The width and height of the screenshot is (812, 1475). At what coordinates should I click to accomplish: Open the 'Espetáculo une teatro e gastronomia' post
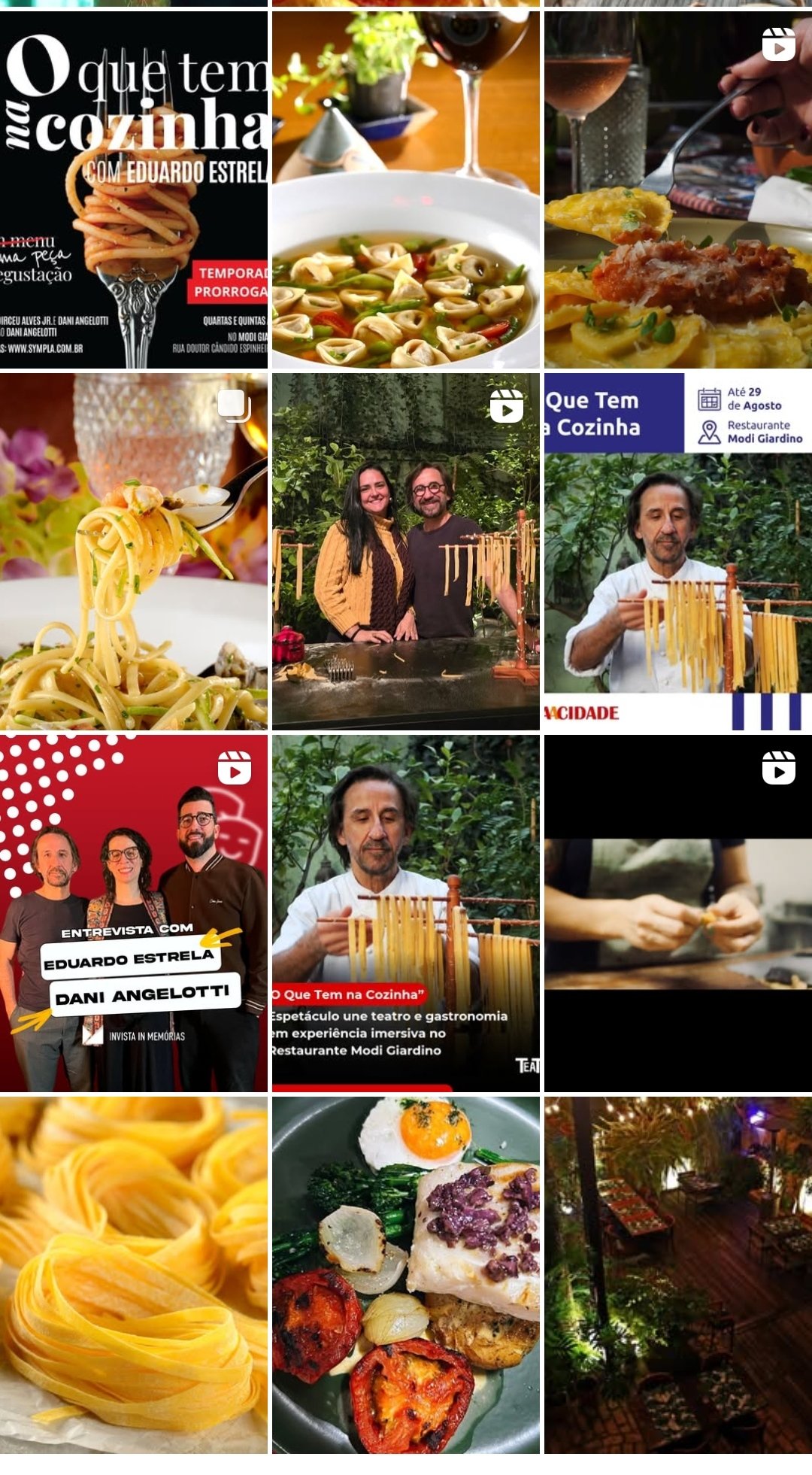(406, 913)
